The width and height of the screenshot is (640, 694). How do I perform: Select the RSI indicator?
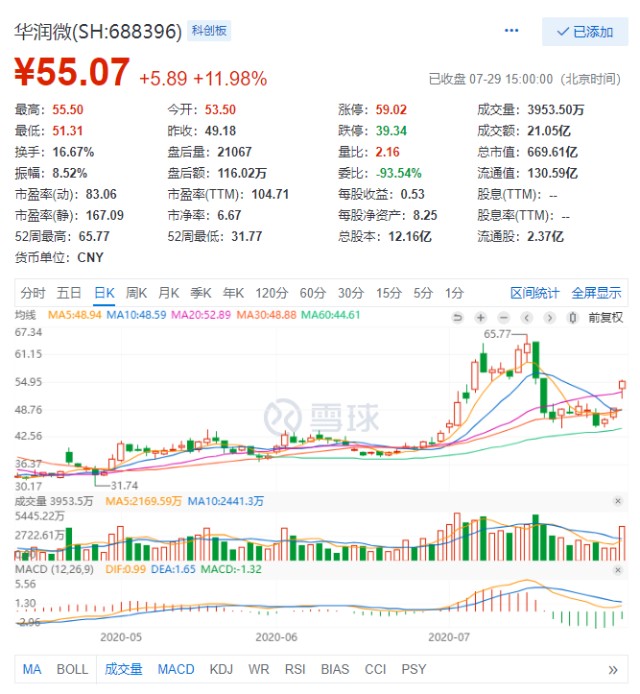(x=295, y=669)
